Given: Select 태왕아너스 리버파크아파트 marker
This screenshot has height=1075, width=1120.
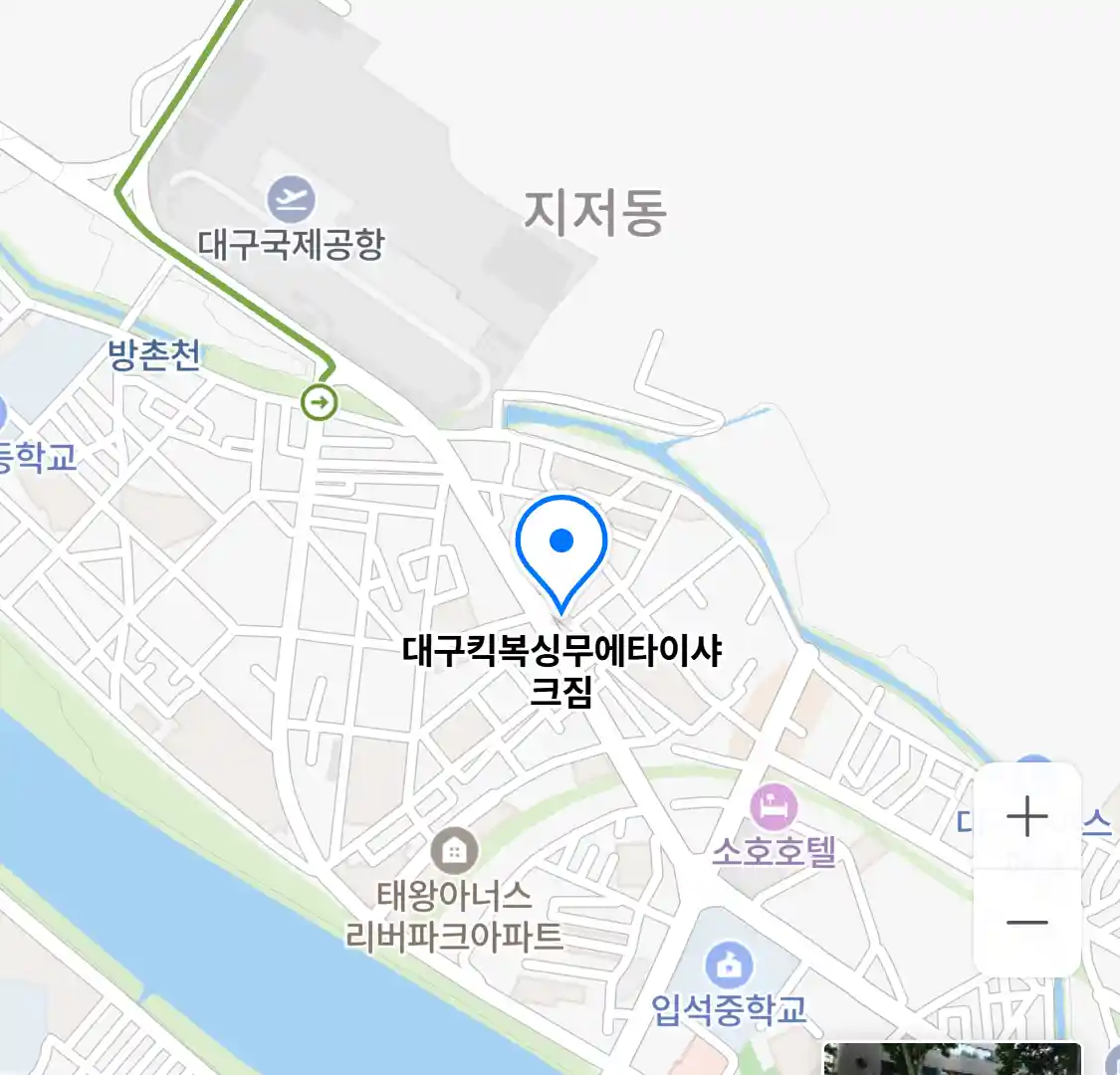Looking at the screenshot, I should pyautogui.click(x=454, y=851).
